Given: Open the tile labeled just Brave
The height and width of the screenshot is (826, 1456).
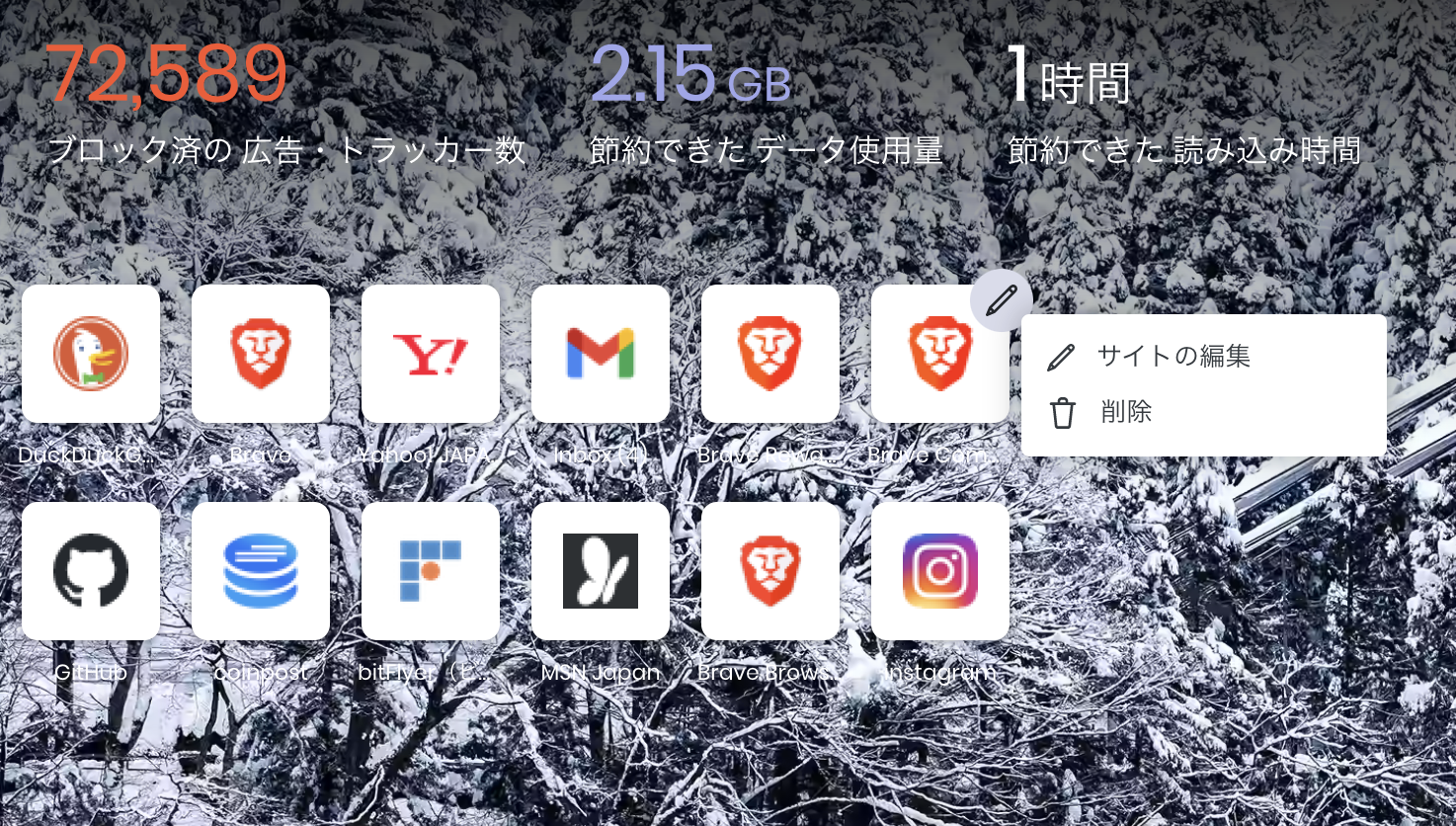Looking at the screenshot, I should [x=261, y=354].
